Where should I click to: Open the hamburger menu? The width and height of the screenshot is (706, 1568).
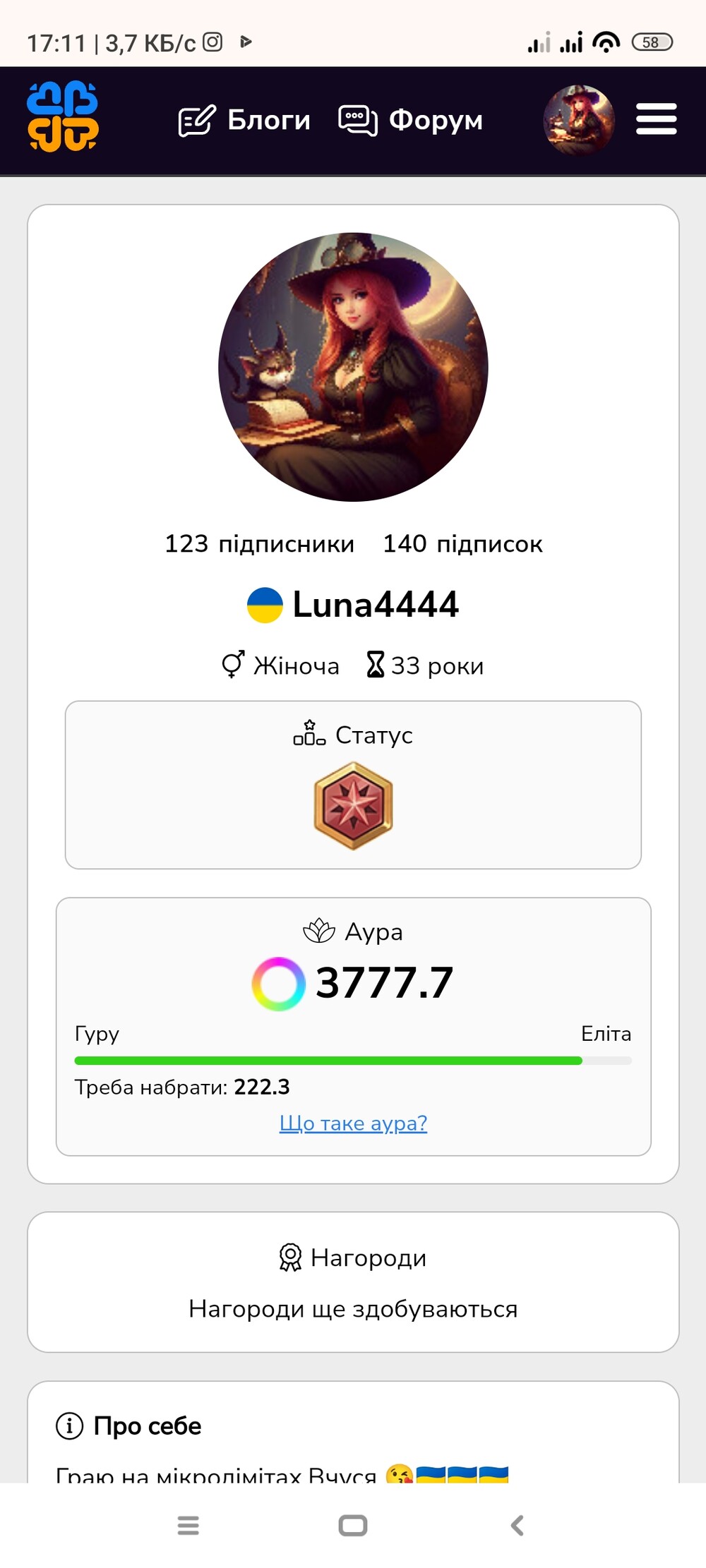point(656,119)
